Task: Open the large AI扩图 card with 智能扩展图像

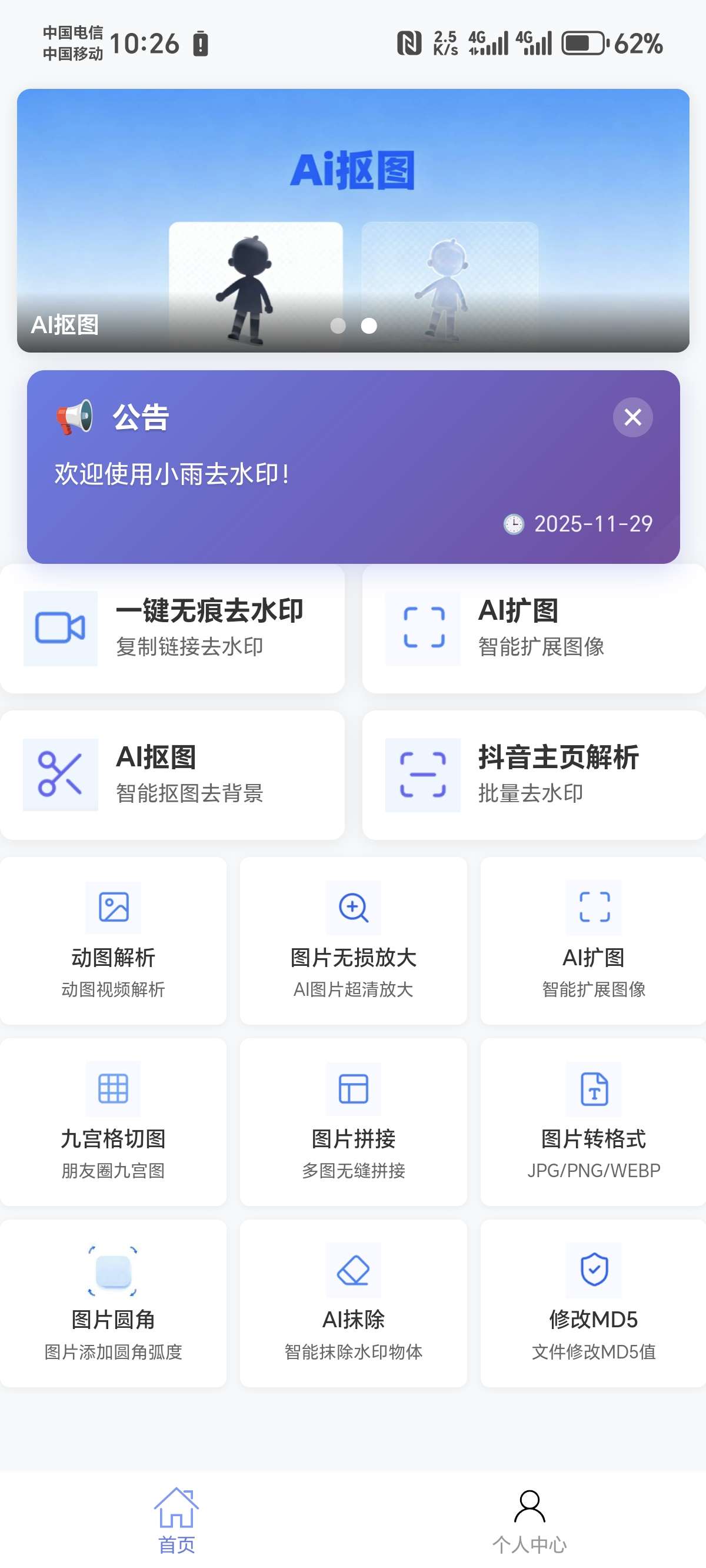Action: coord(533,628)
